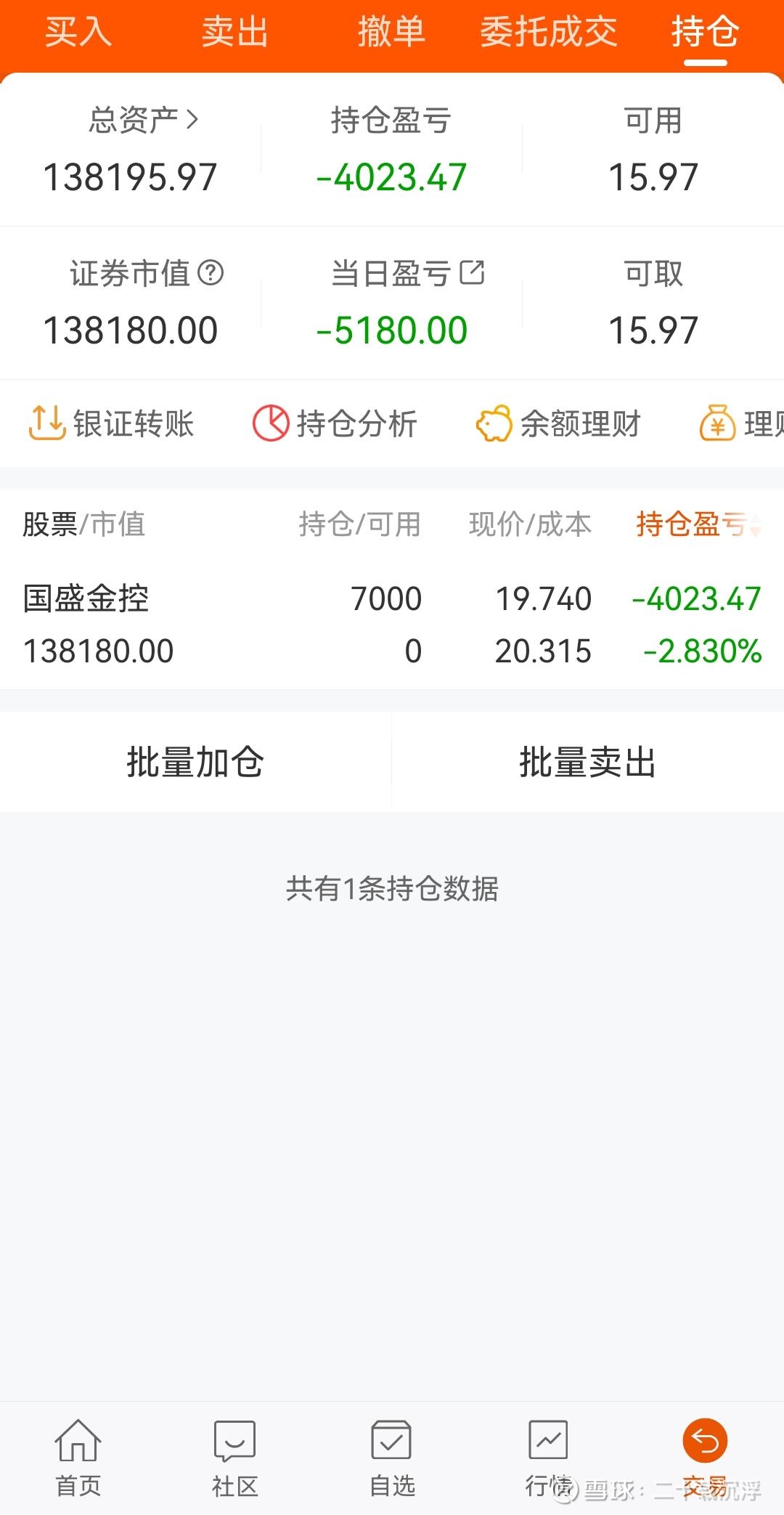784x1515 pixels.
Task: Tap the 批量卖出 button
Action: 588,762
